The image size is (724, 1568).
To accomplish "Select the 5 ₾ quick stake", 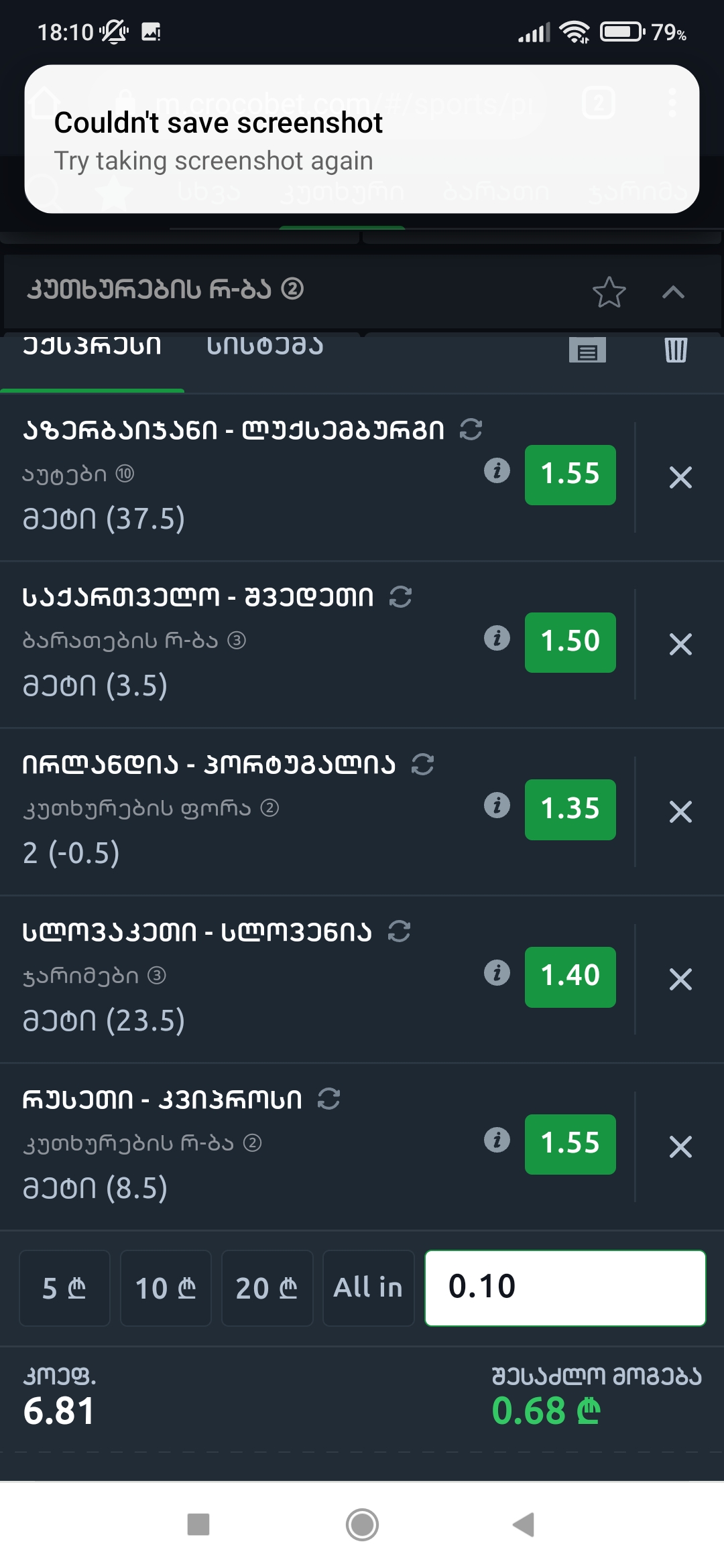I will tap(64, 1288).
